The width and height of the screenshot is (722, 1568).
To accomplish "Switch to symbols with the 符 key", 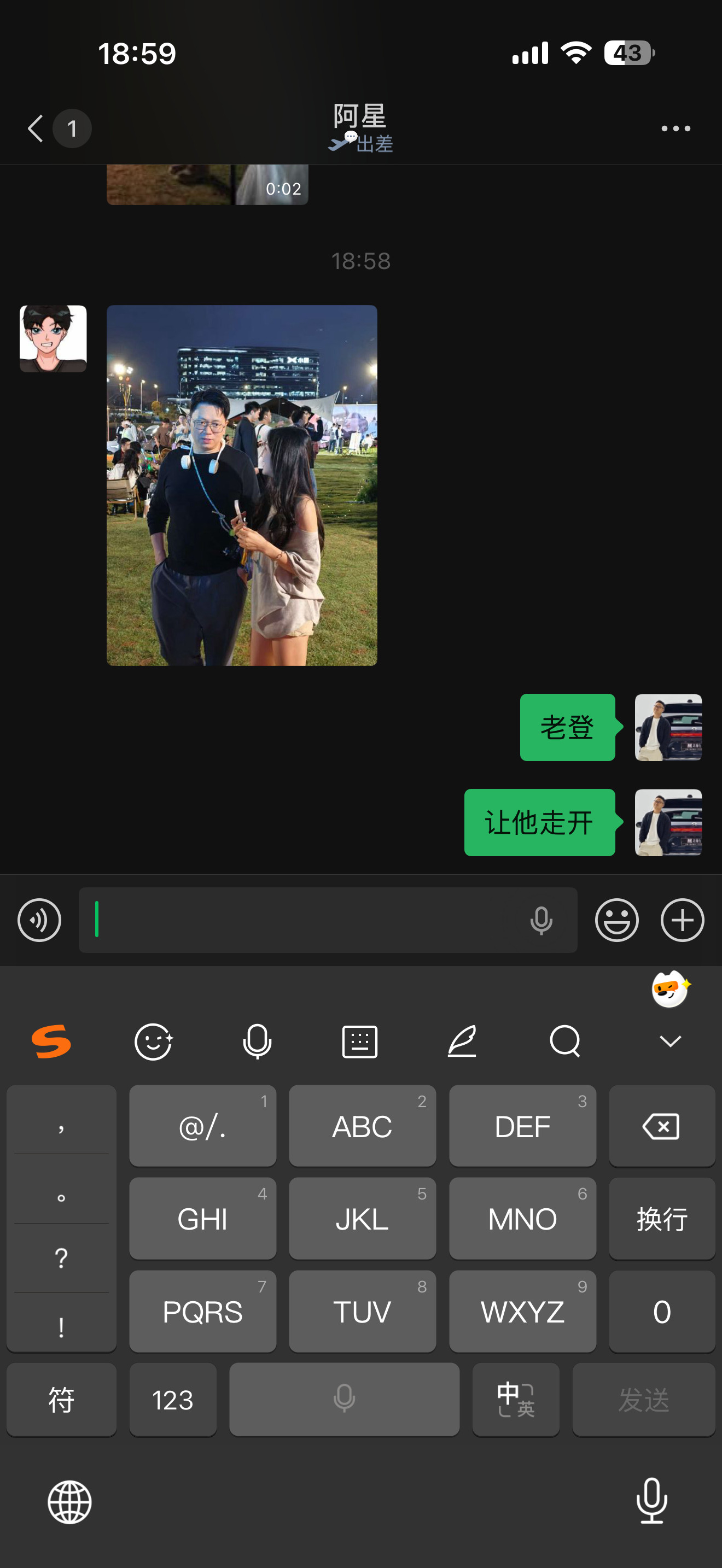I will click(x=61, y=1400).
